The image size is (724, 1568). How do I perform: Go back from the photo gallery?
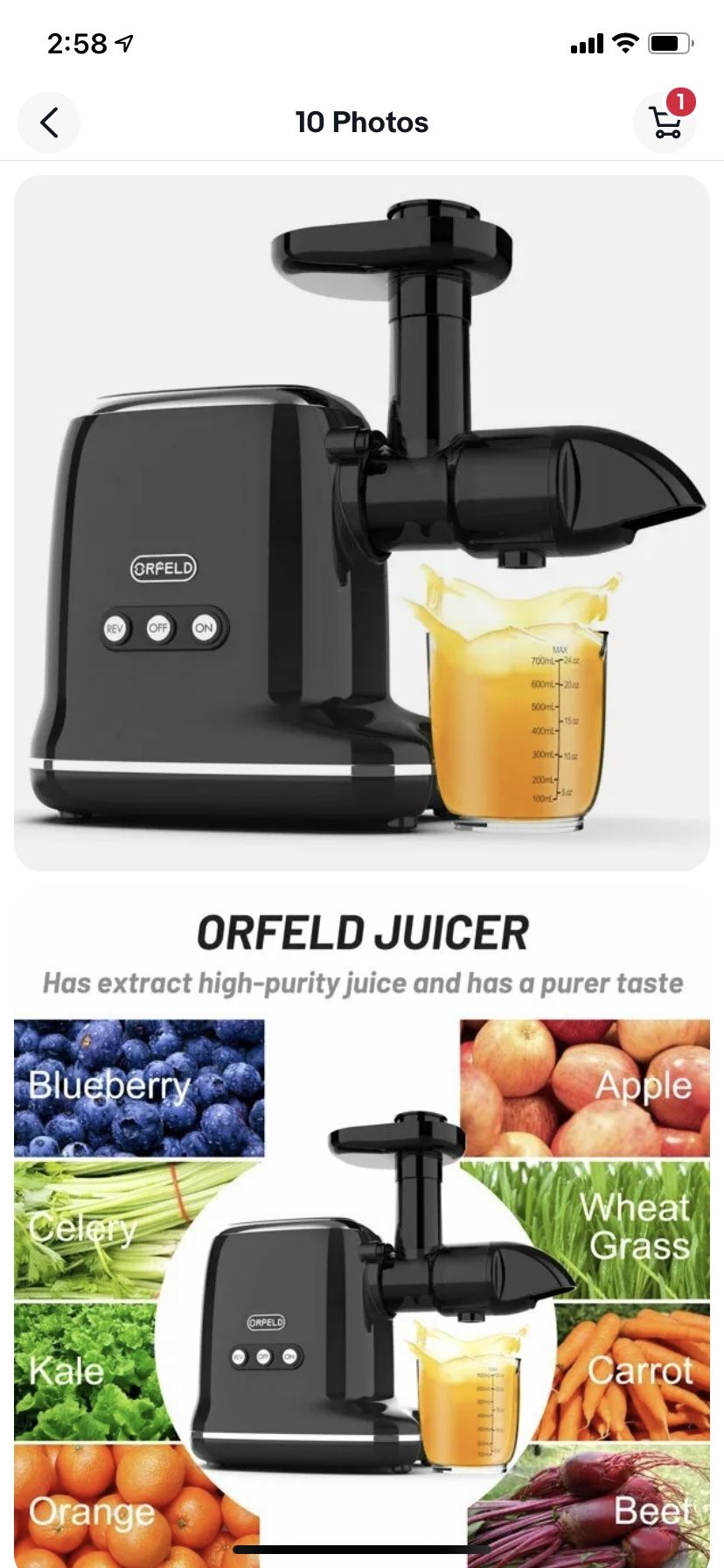pos(49,122)
